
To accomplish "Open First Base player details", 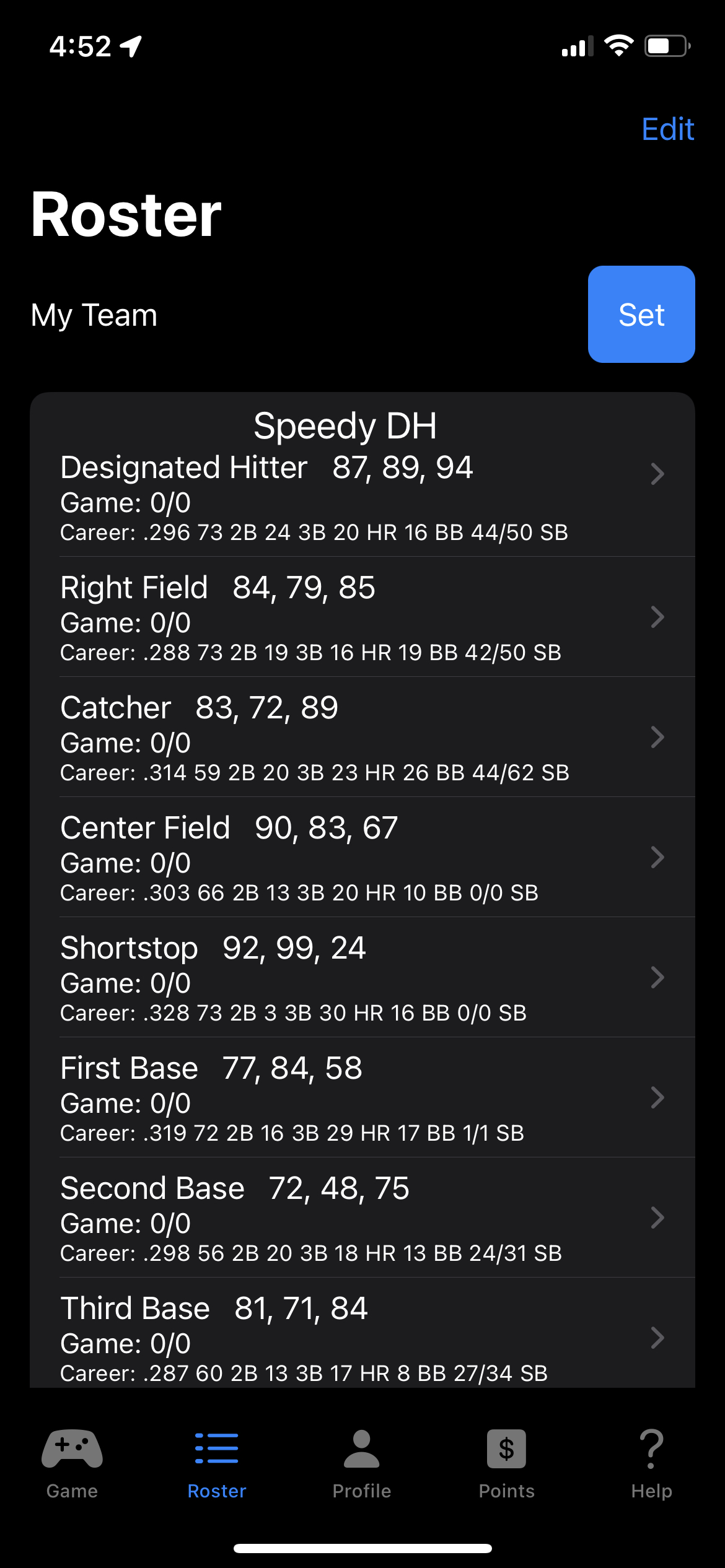I will click(362, 1097).
